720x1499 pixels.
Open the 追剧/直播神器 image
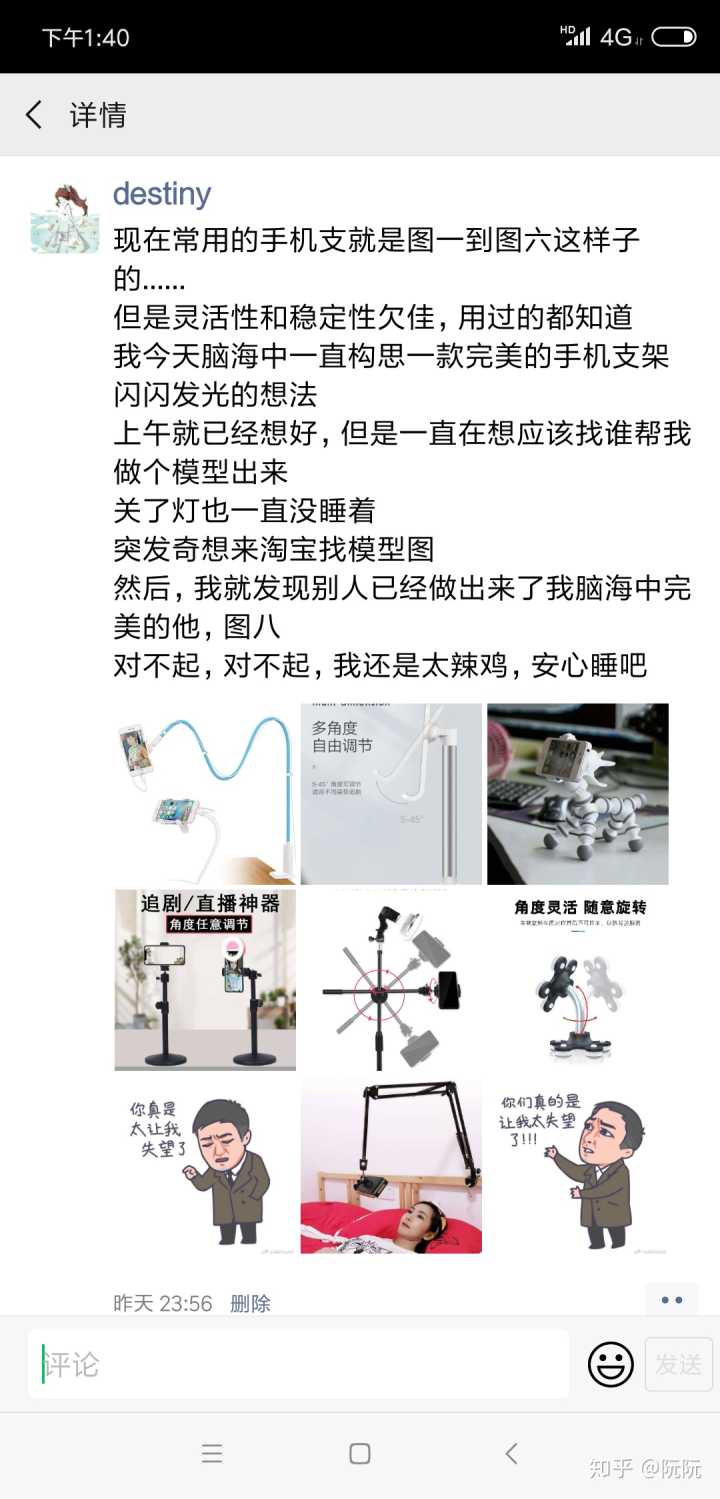tap(205, 979)
